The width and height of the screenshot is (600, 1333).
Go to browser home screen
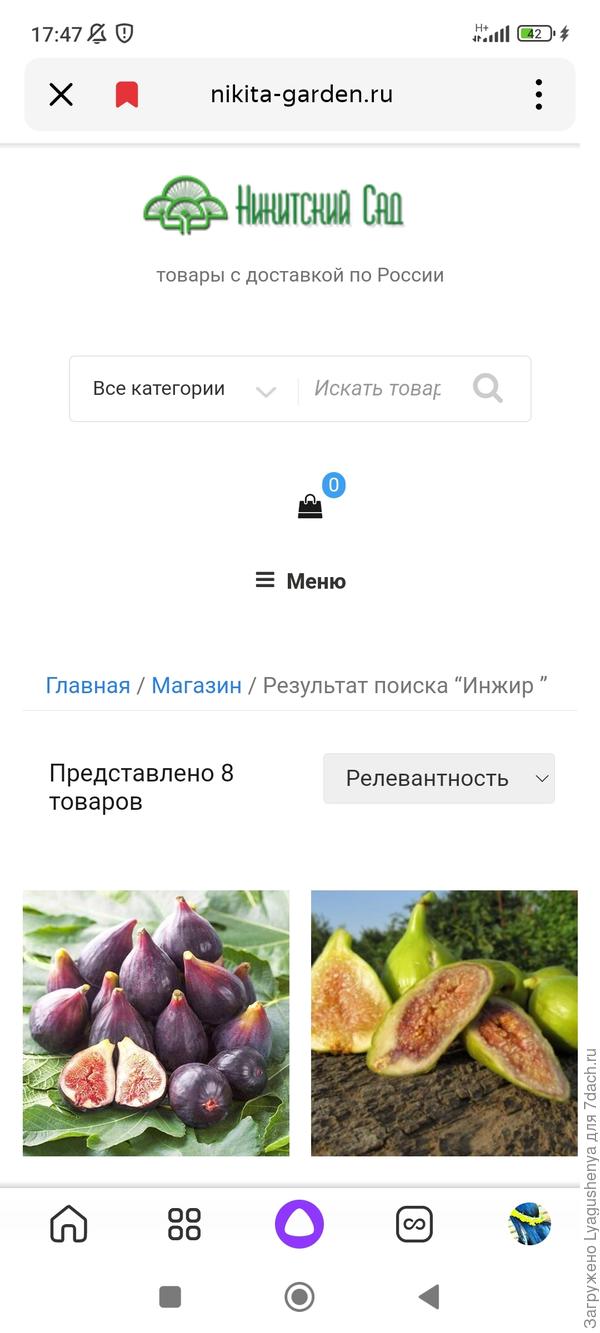69,1224
